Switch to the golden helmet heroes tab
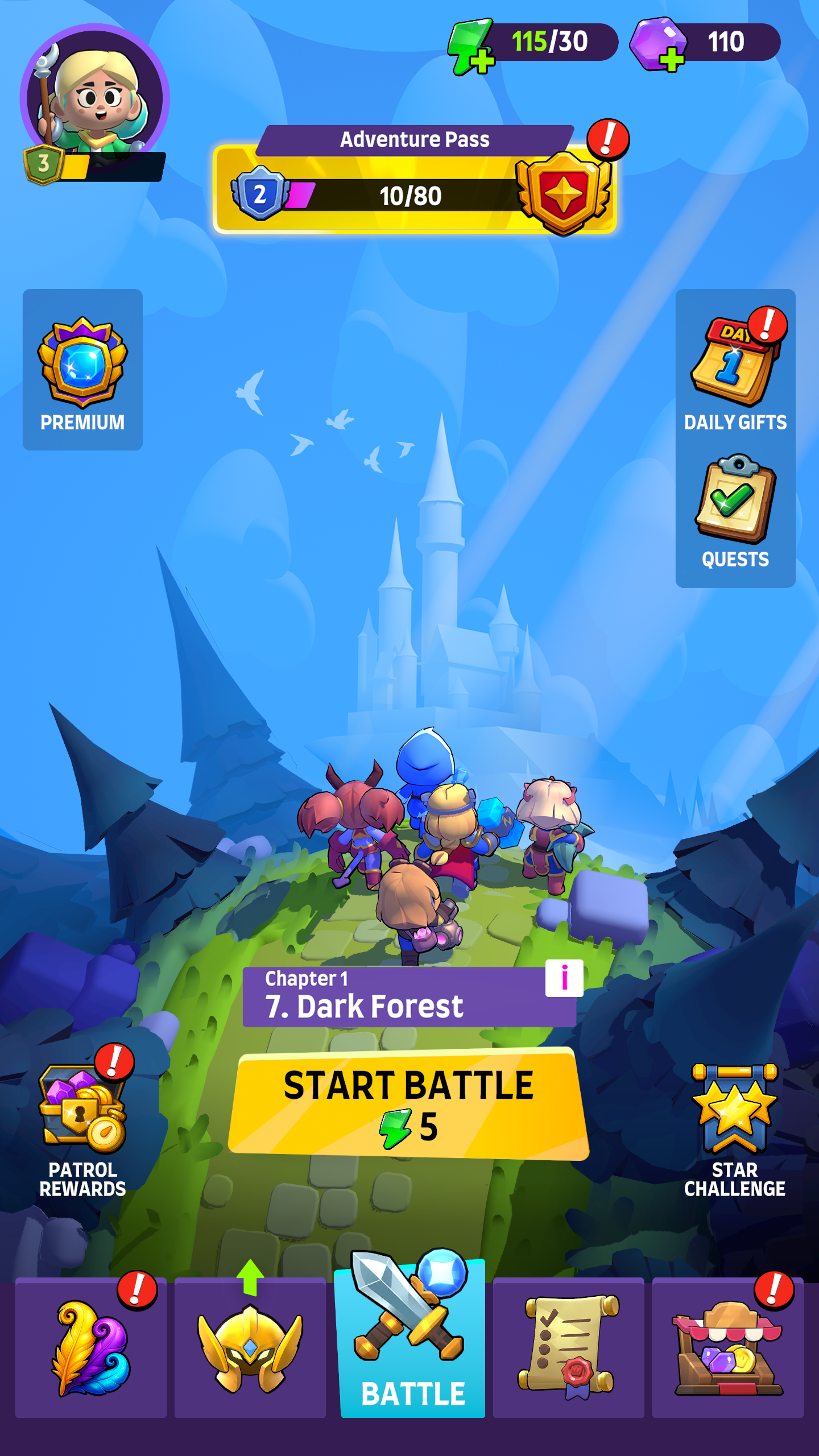The height and width of the screenshot is (1456, 819). pyautogui.click(x=250, y=1348)
